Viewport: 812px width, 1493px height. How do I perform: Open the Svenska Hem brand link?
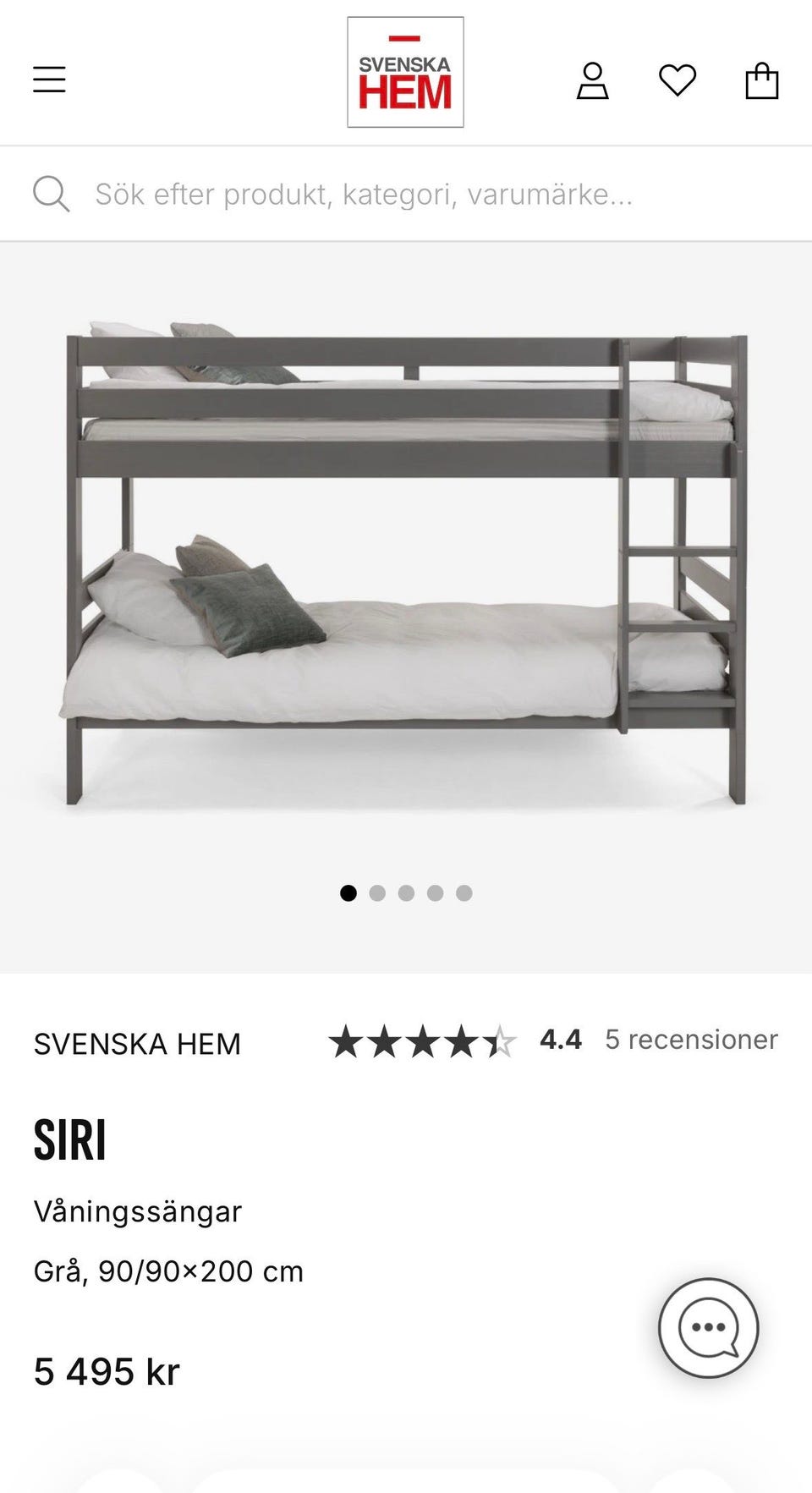point(137,1044)
